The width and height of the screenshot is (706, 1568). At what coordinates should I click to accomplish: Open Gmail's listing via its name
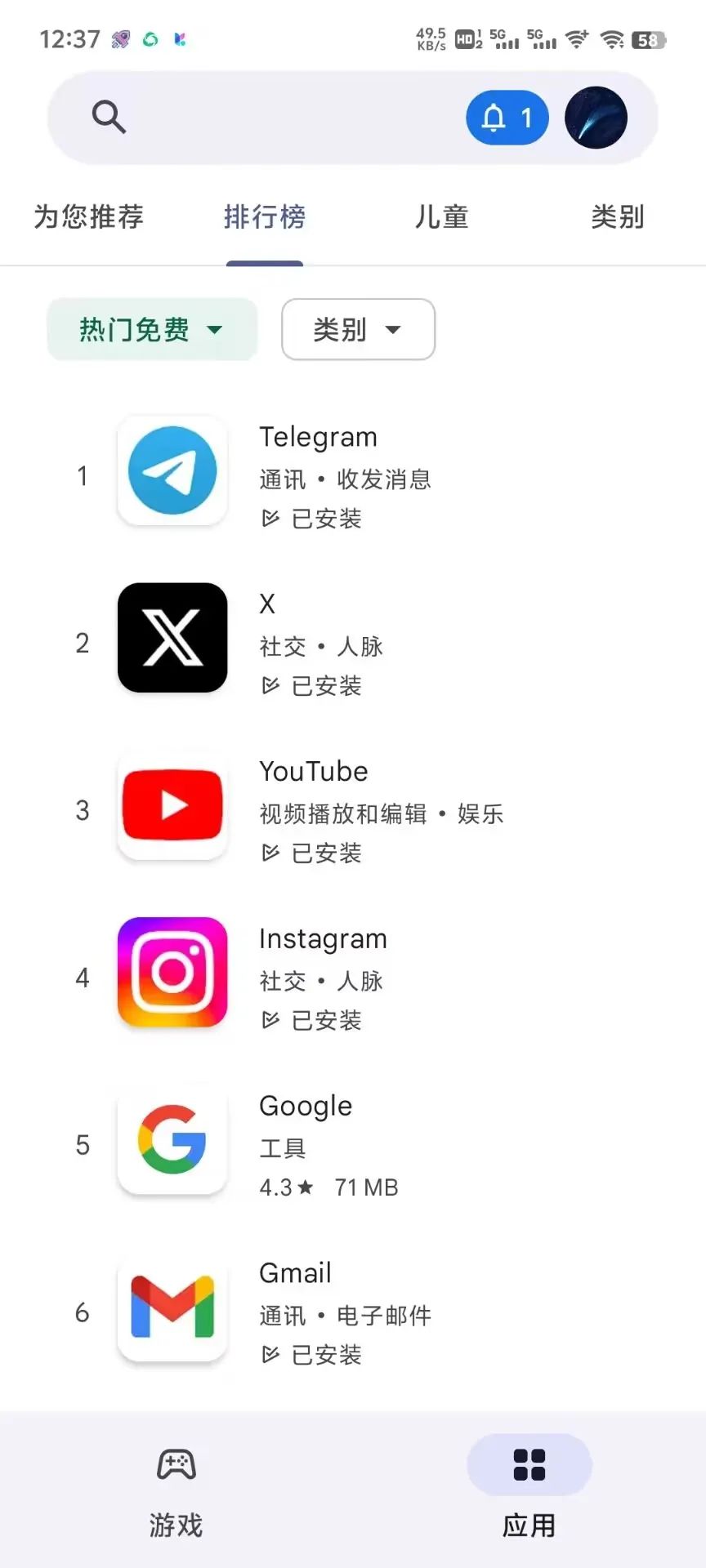(294, 1272)
